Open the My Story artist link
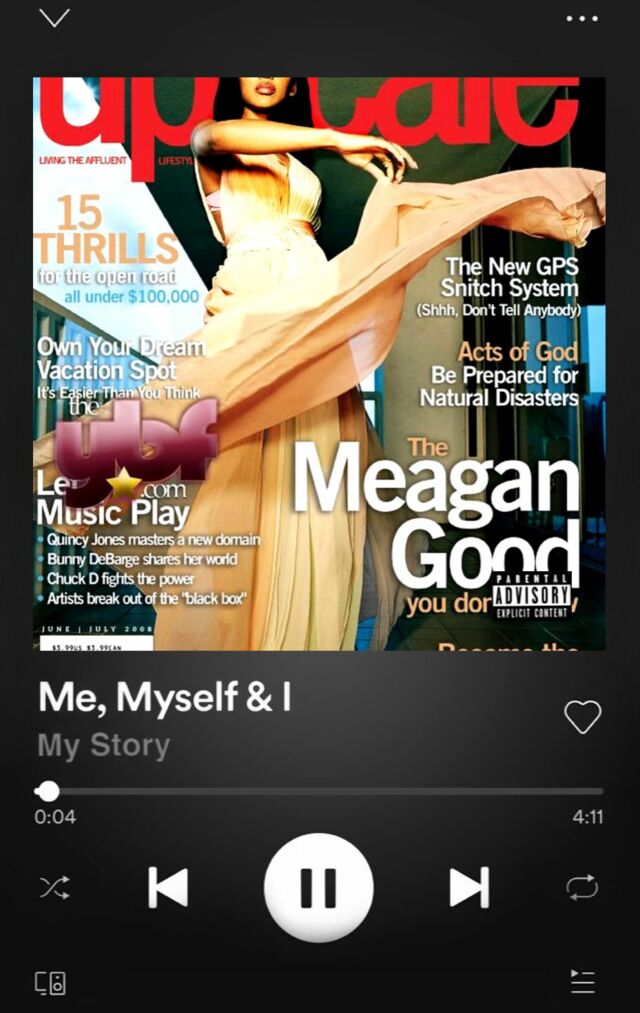 tap(104, 746)
